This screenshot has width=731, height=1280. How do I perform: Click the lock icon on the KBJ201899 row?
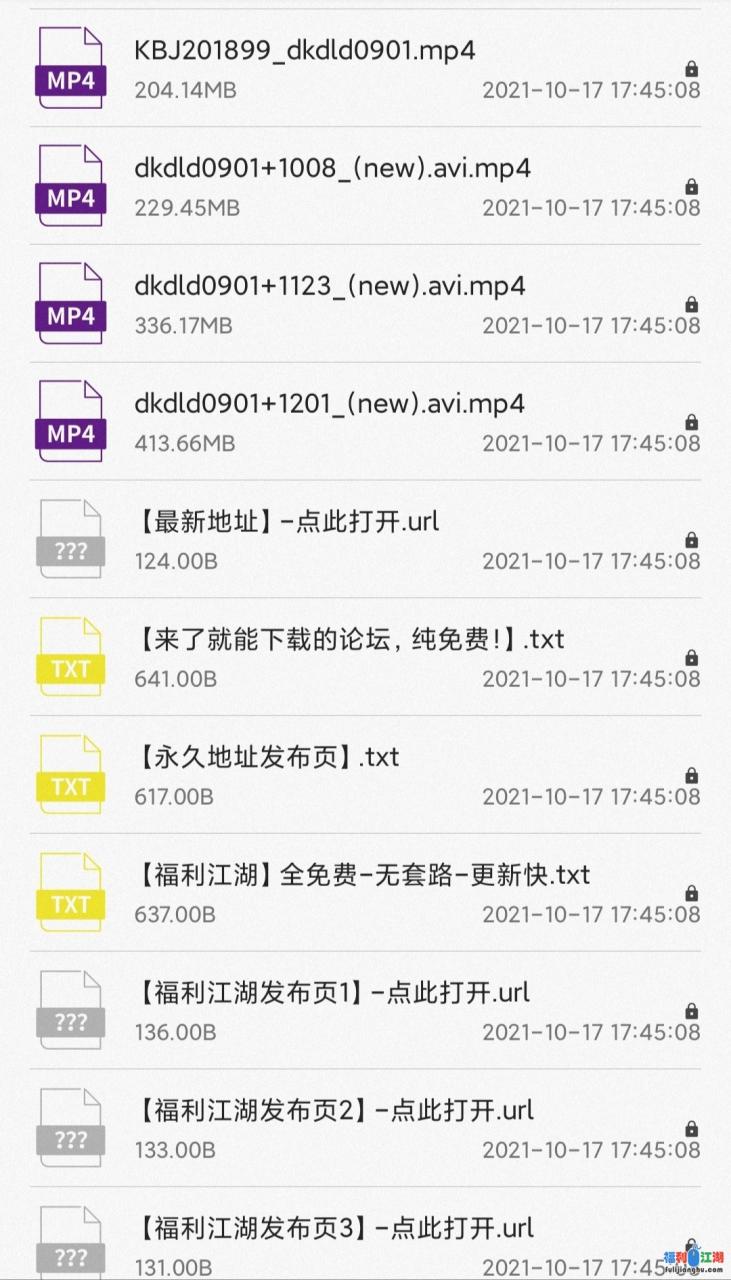pyautogui.click(x=690, y=68)
